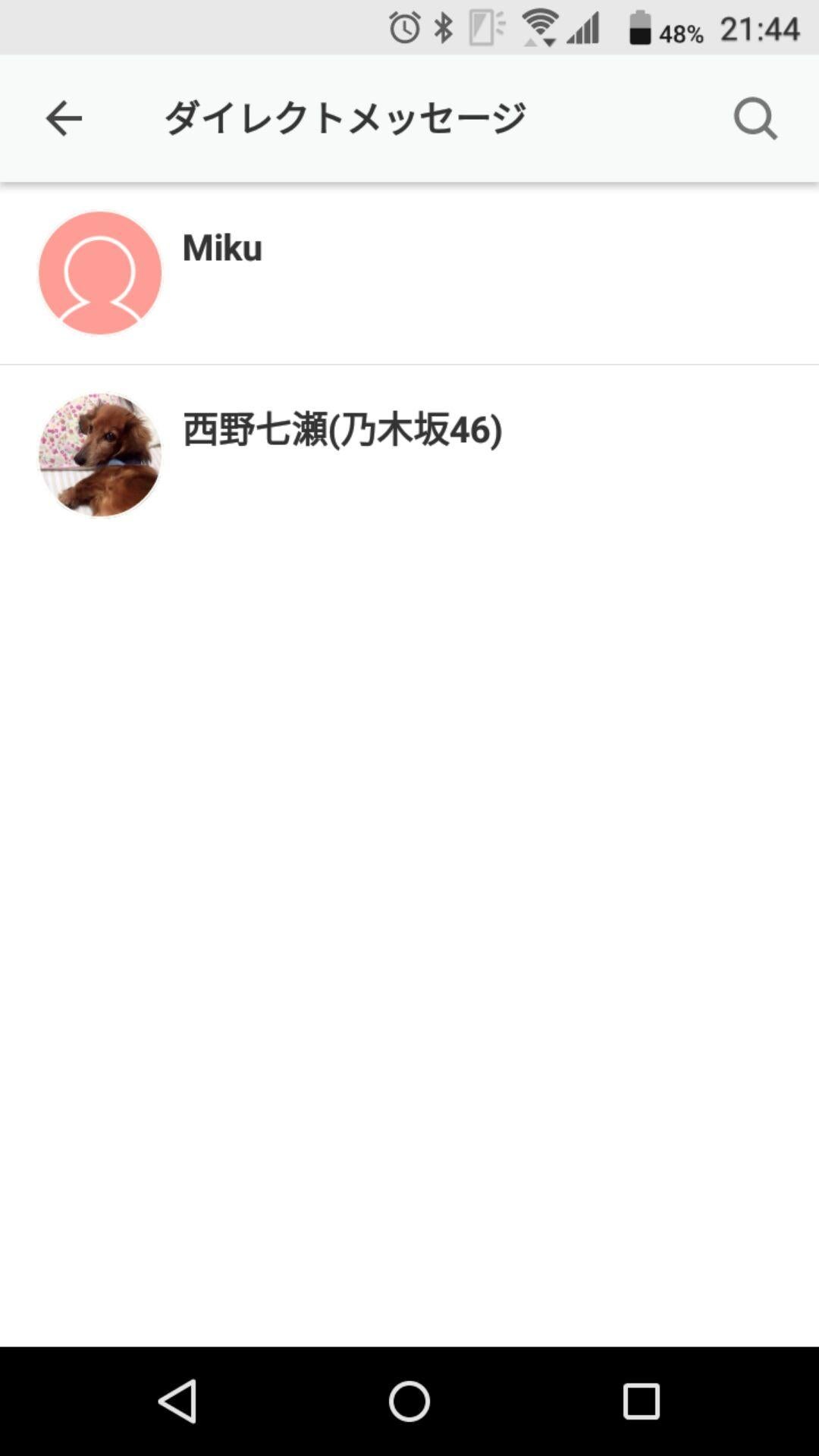Select the 西野七瀬(乃木坂46) name label
819x1456 pixels.
pos(341,427)
